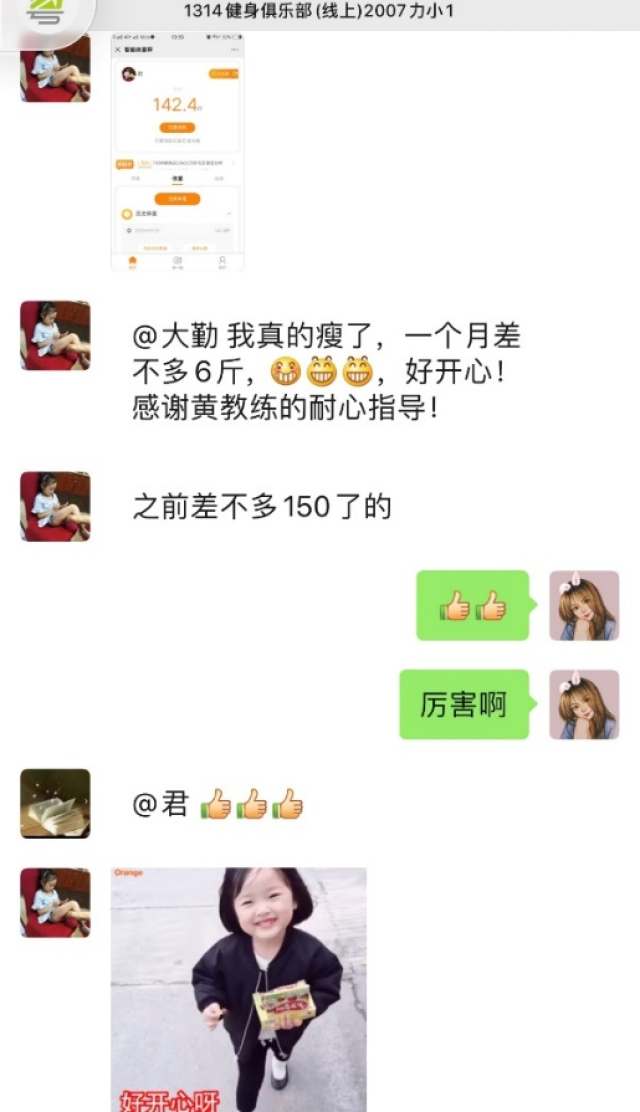640x1112 pixels.
Task: Open the shared weight screenshot showing 142.4
Action: (177, 151)
